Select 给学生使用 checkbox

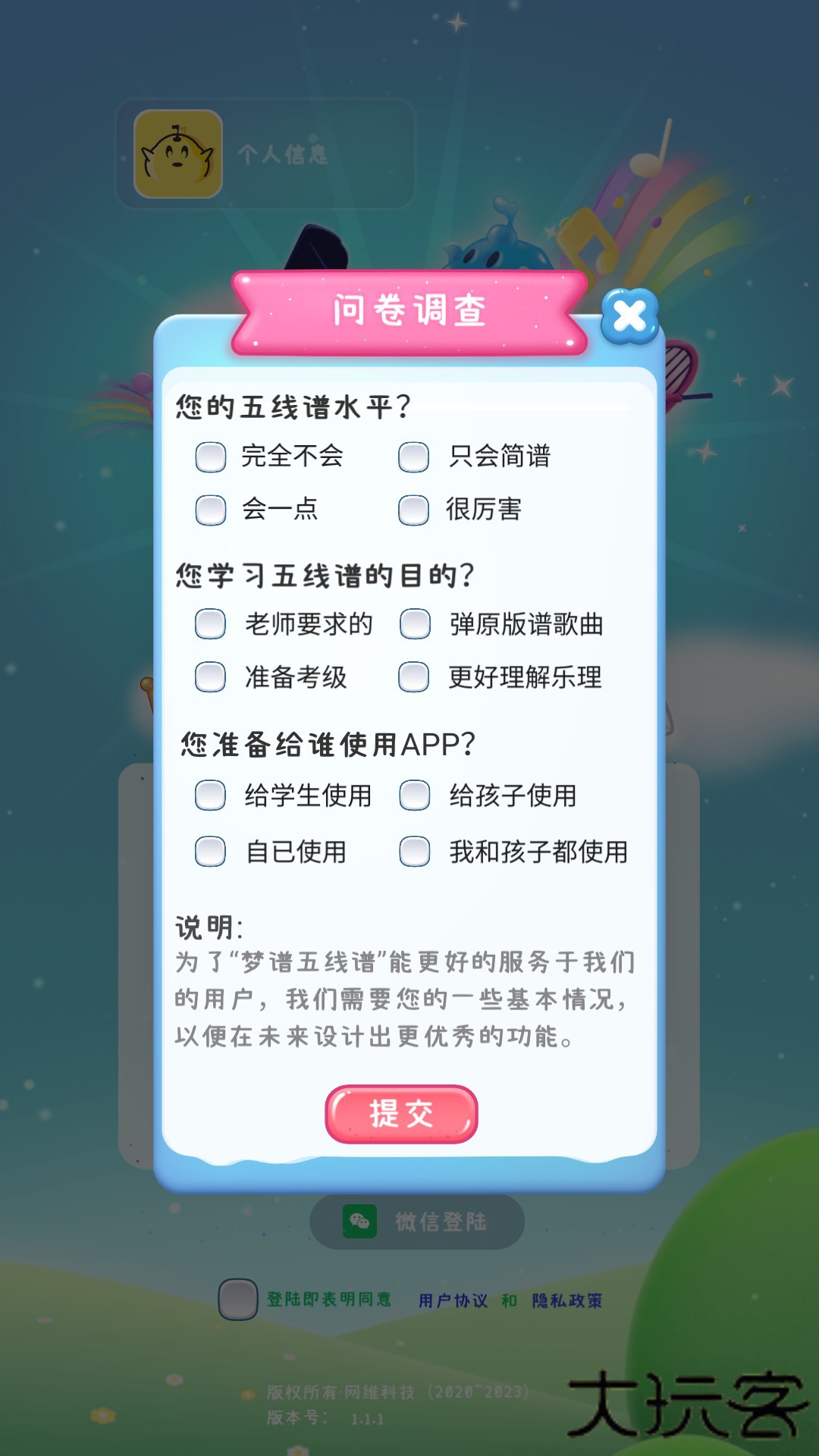pos(211,795)
